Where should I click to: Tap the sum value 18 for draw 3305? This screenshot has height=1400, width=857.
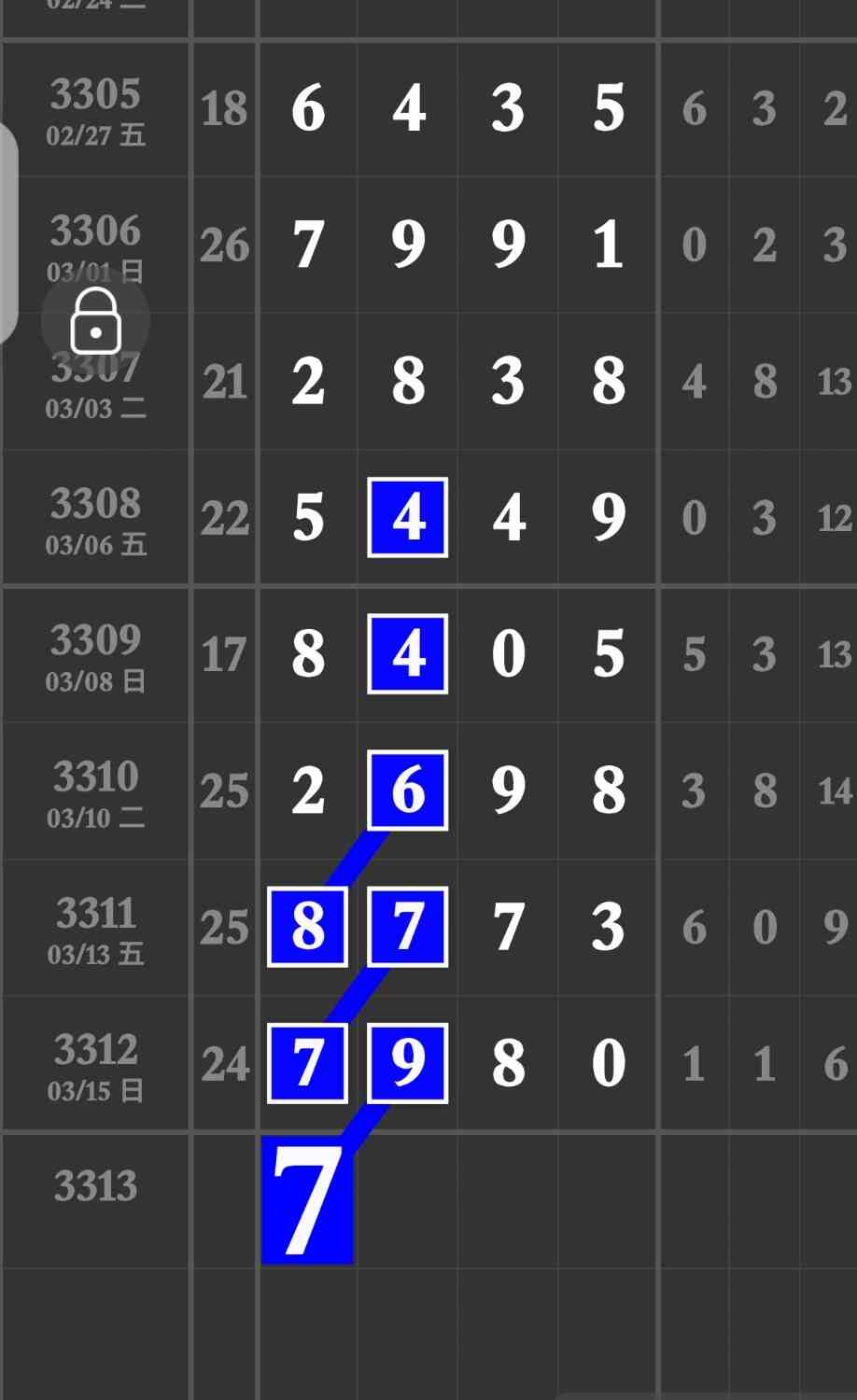coord(223,110)
